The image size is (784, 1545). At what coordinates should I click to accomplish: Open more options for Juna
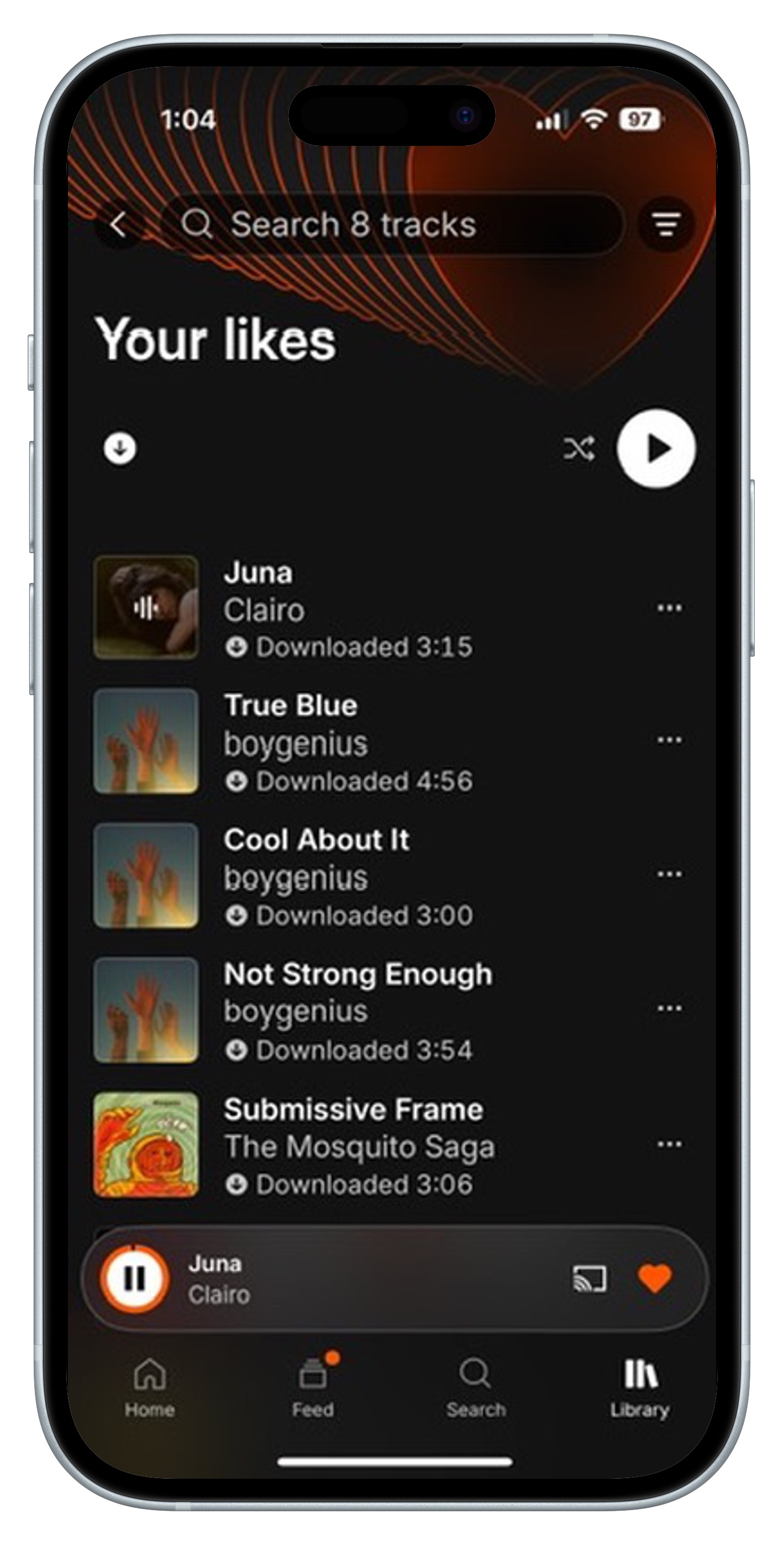tap(669, 608)
